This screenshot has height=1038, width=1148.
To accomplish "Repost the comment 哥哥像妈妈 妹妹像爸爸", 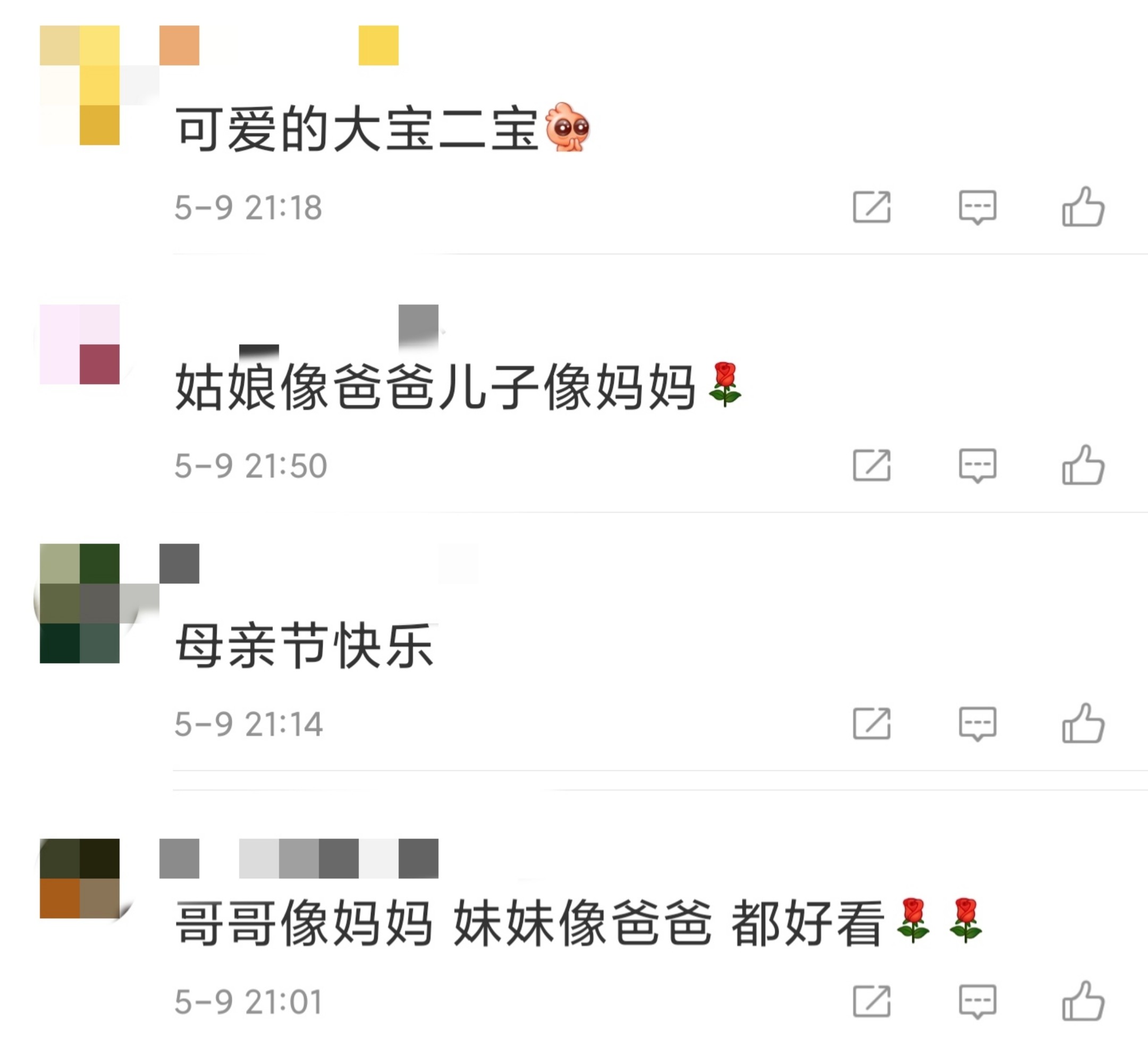I will pyautogui.click(x=871, y=1001).
